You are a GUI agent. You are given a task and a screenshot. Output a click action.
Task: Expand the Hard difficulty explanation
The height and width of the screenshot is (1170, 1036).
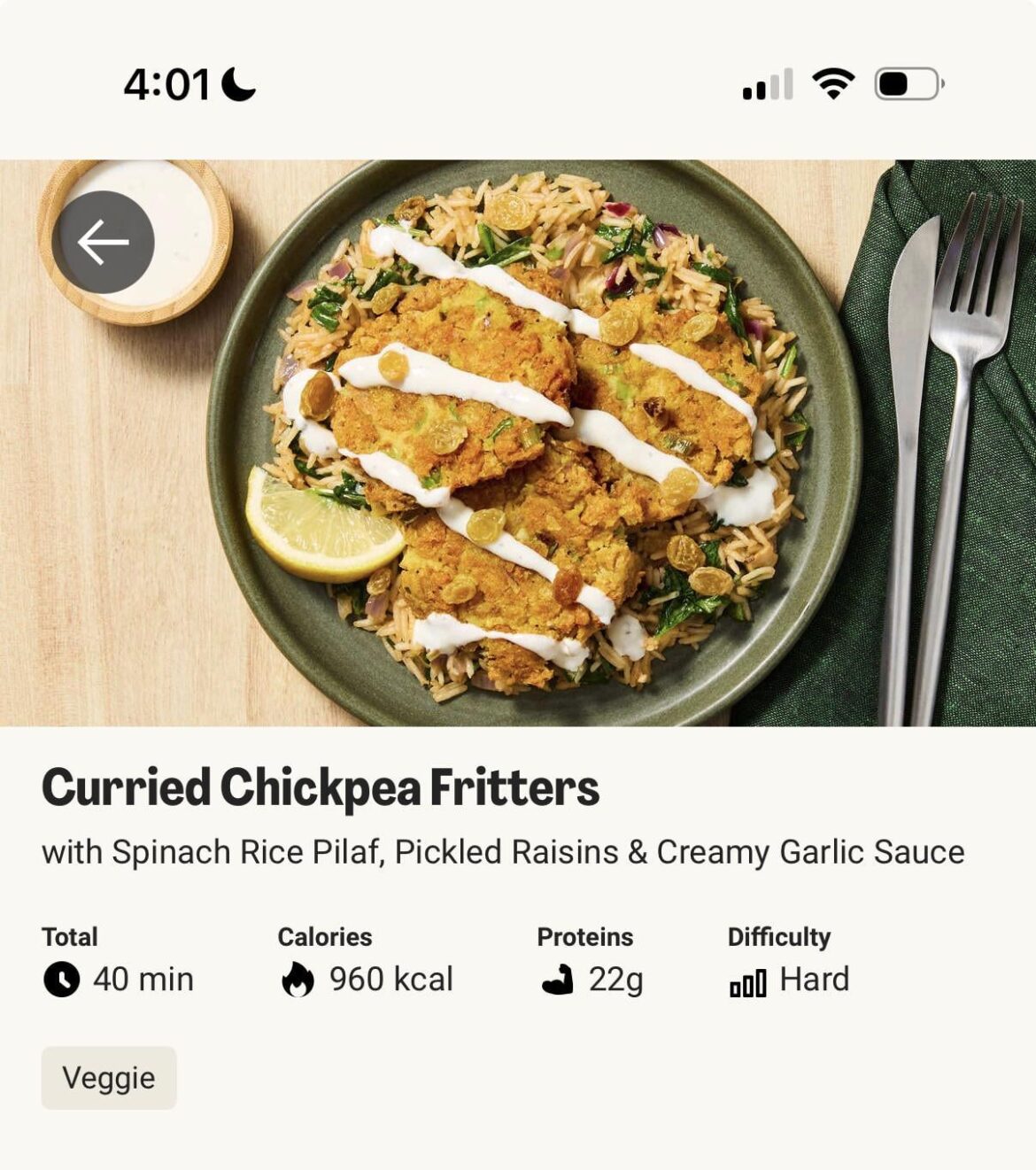[x=813, y=979]
